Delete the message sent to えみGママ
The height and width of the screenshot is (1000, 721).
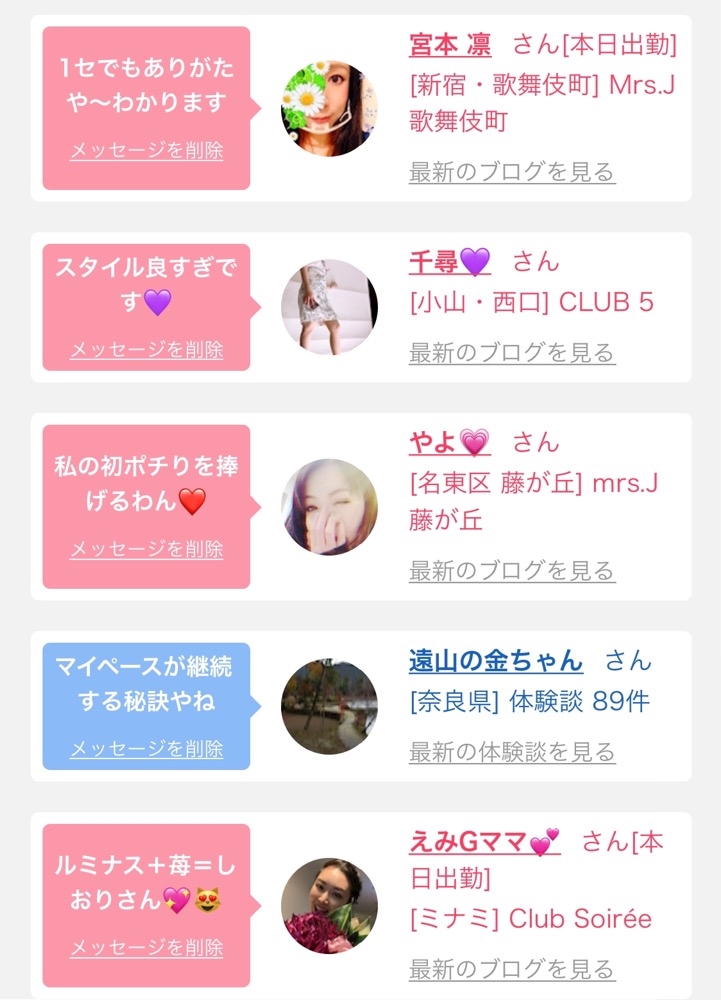tap(146, 947)
